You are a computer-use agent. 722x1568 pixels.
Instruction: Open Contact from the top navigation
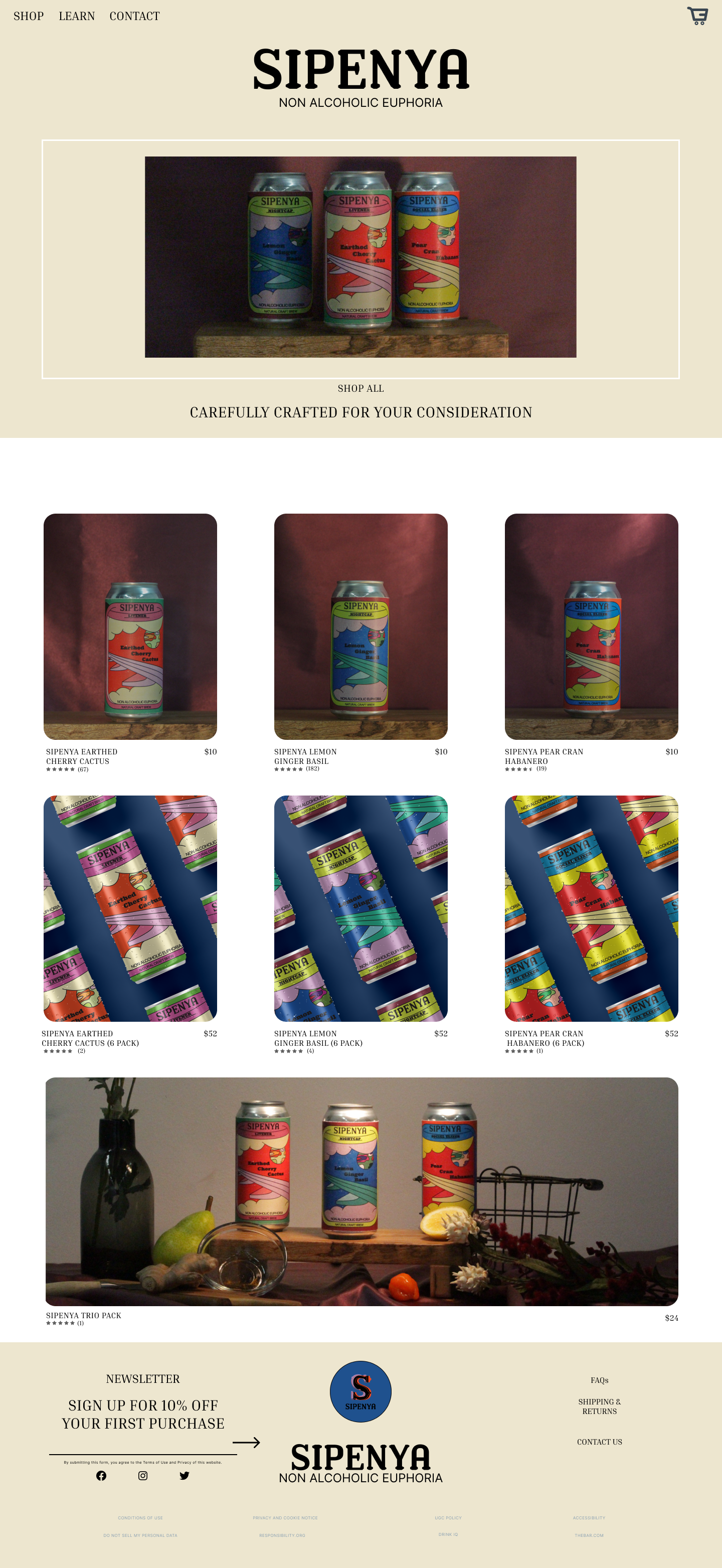click(134, 17)
